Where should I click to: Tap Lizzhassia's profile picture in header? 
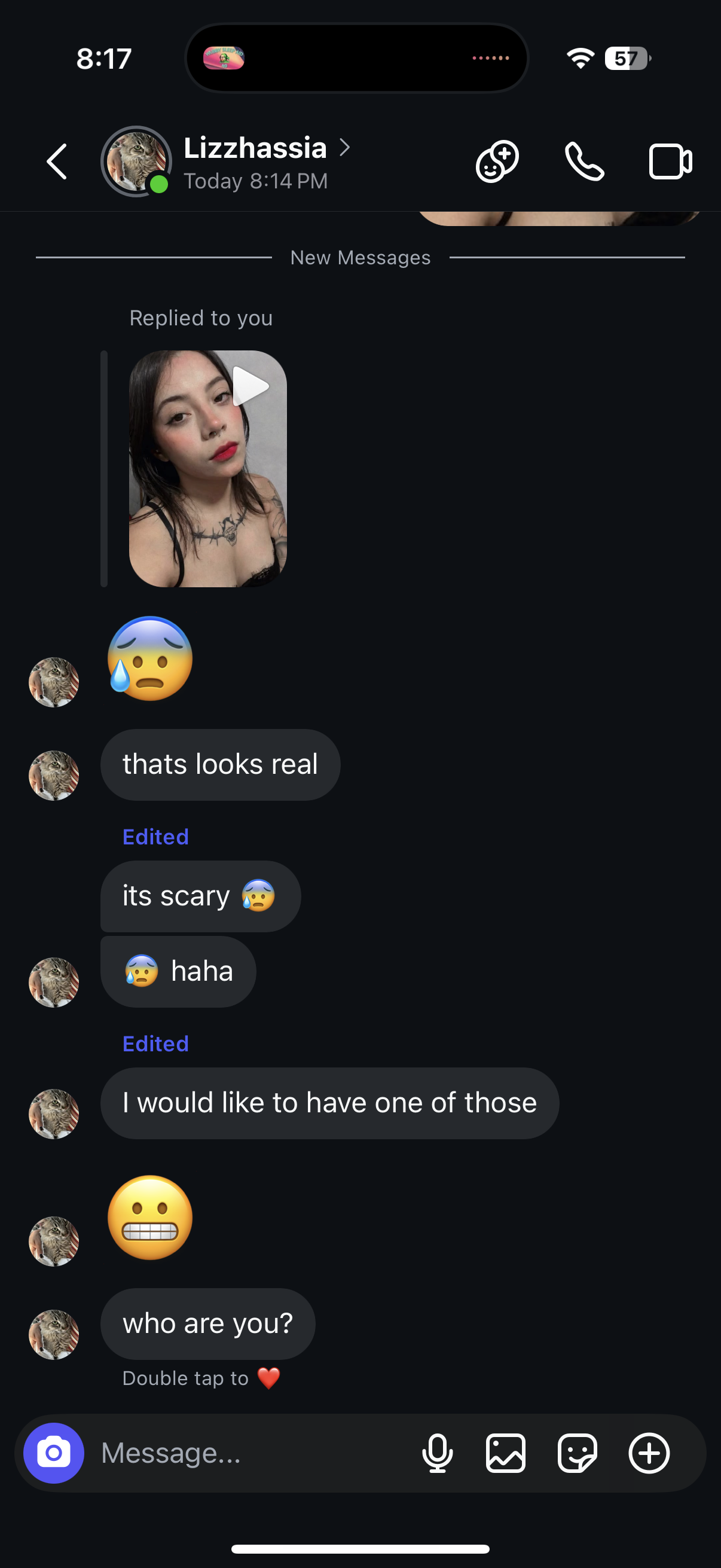click(x=136, y=161)
